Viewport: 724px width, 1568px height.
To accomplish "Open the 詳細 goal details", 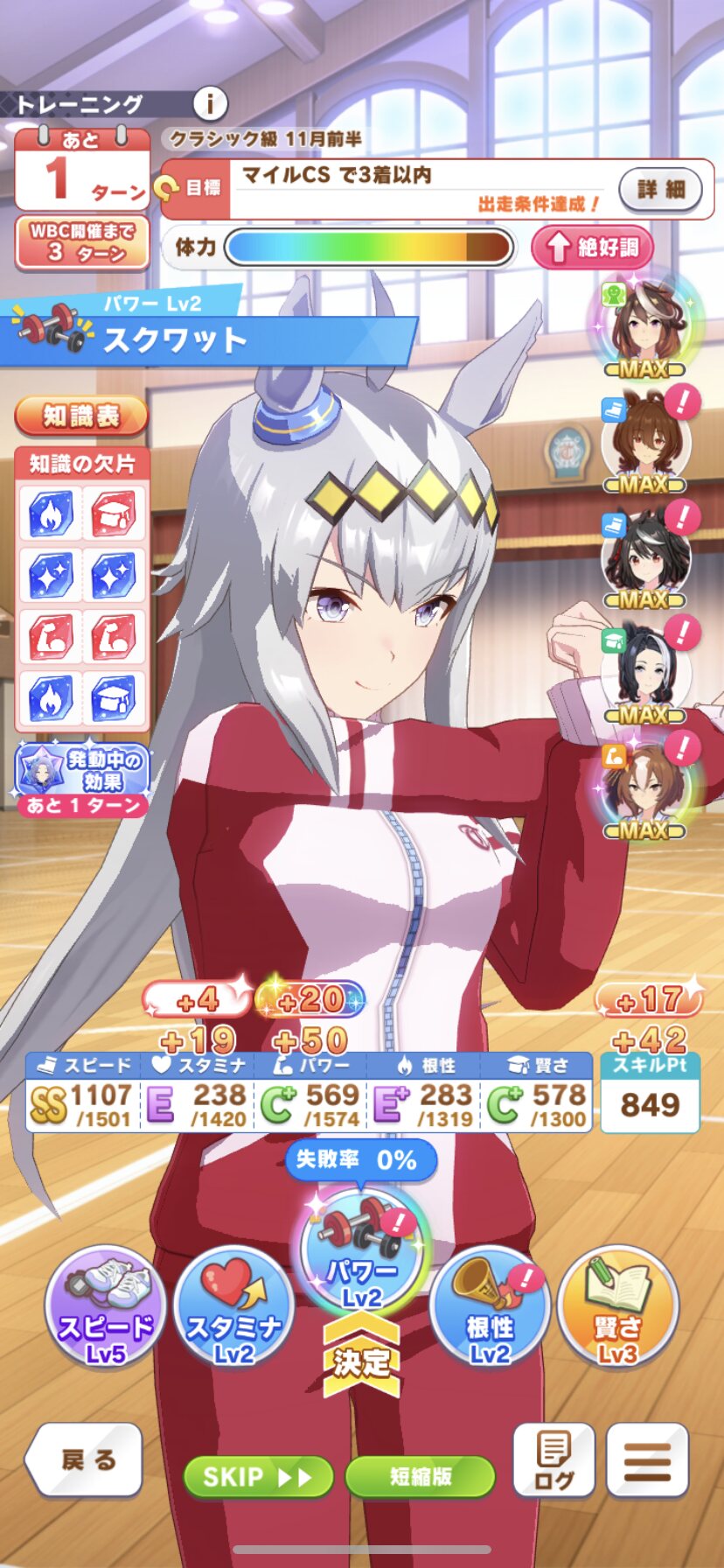I will pos(660,189).
